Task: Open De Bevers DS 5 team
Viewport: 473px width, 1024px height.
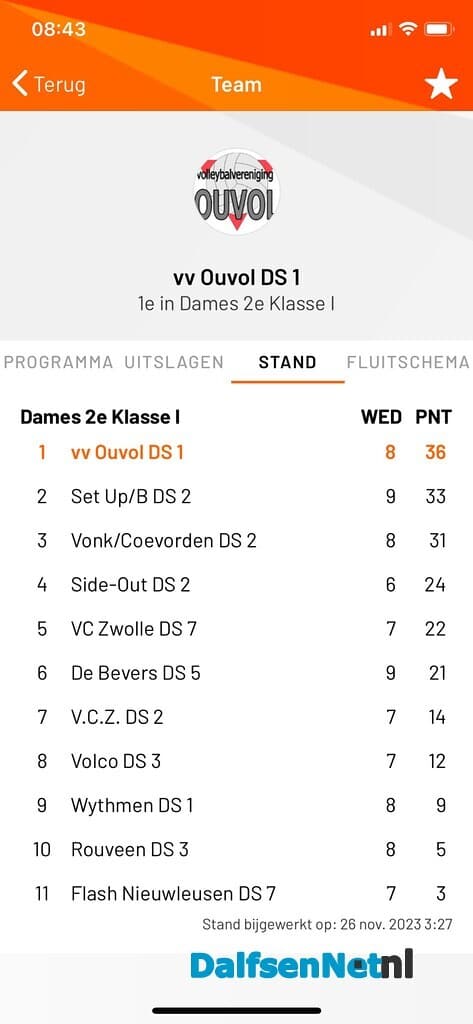Action: coord(236,673)
